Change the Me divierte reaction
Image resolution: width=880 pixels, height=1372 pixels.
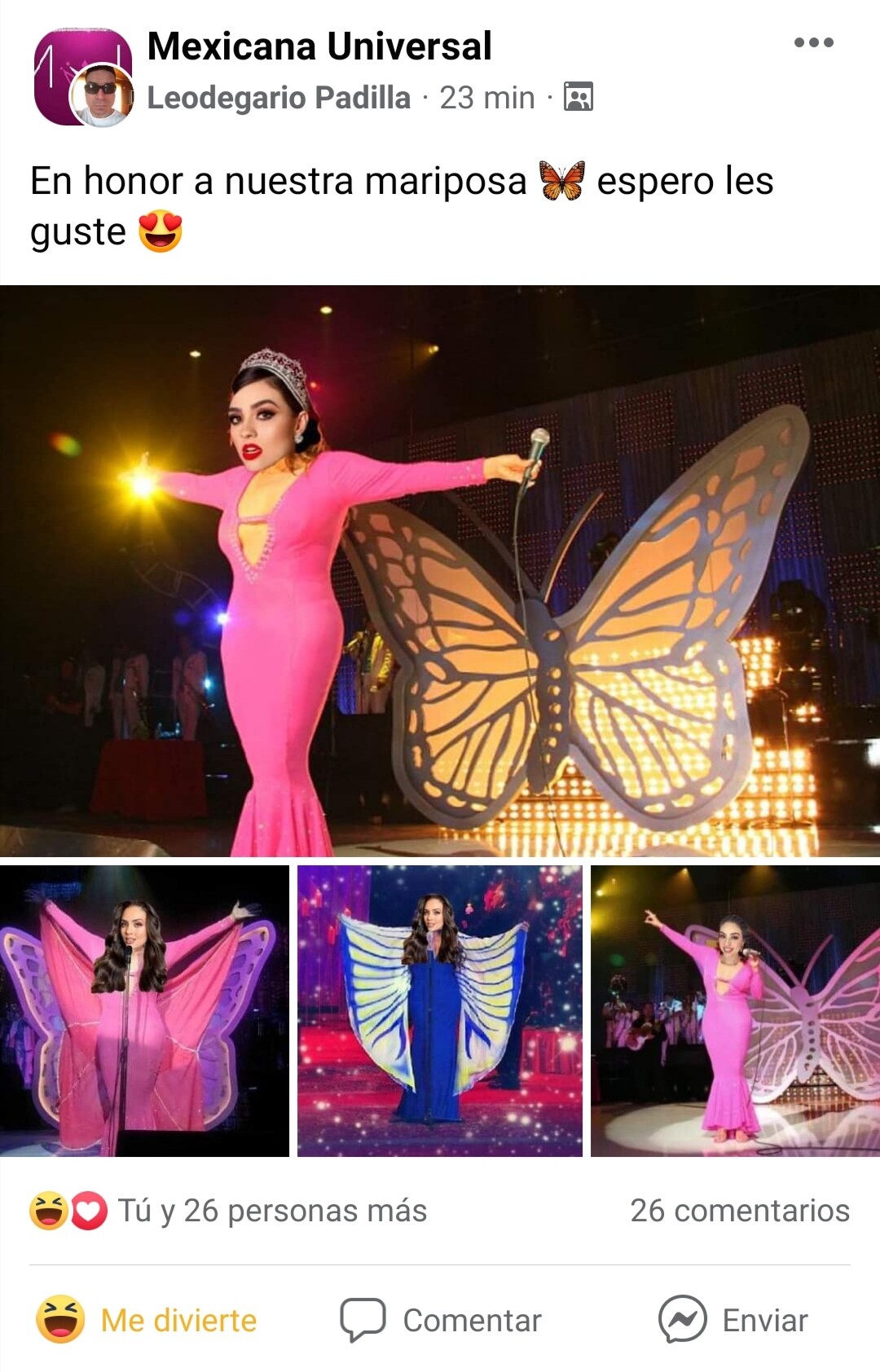click(147, 1320)
